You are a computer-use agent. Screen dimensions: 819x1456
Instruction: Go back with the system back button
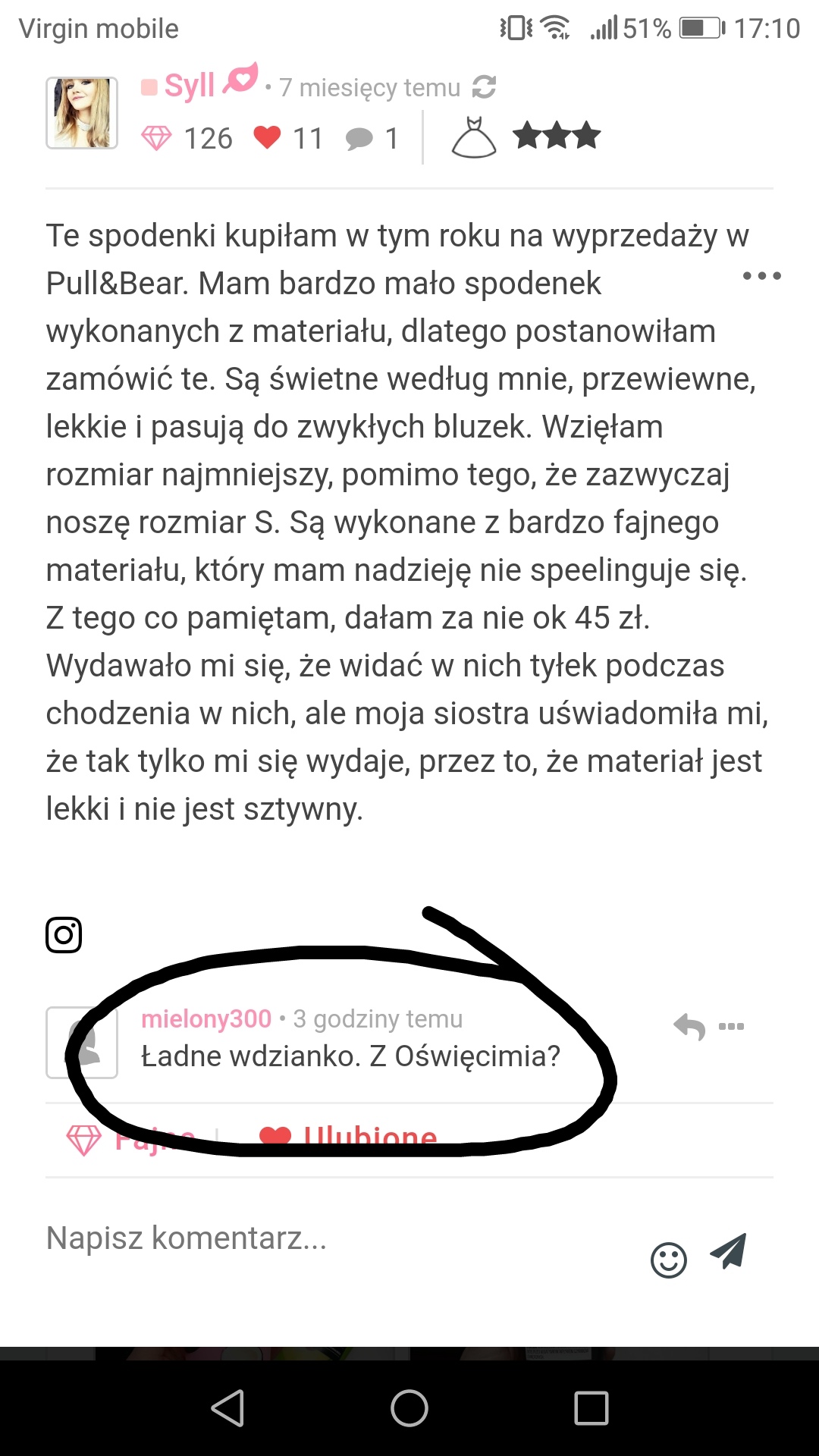[x=227, y=1408]
